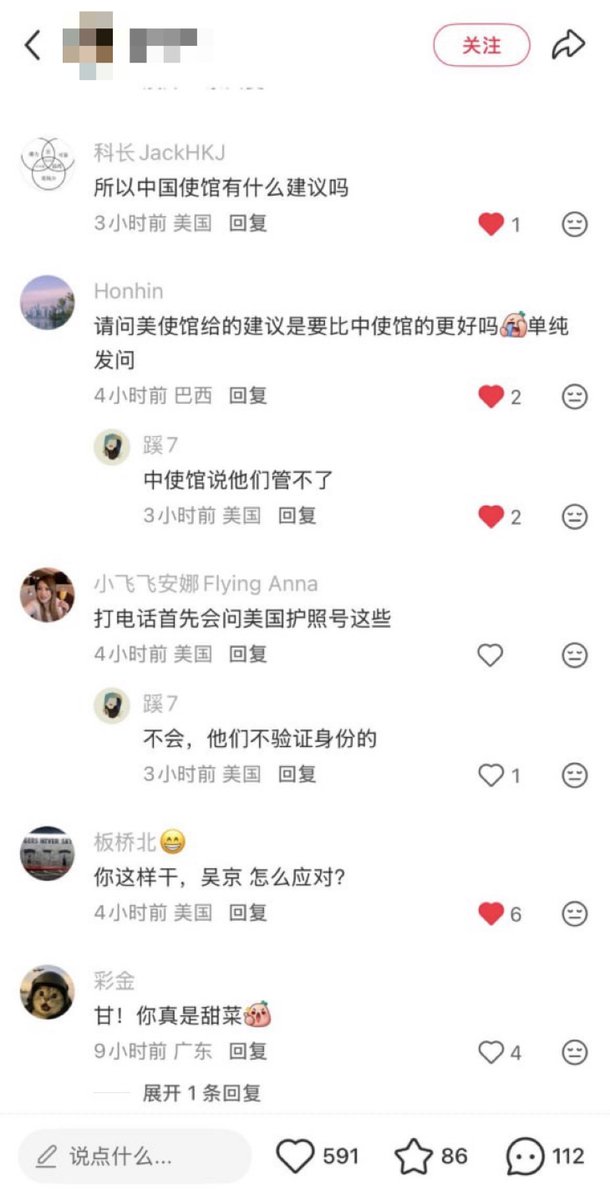Like 蹊7's reply 中使馆说他们管不了
Screen dimensions: 610x1200
pyautogui.click(x=490, y=516)
